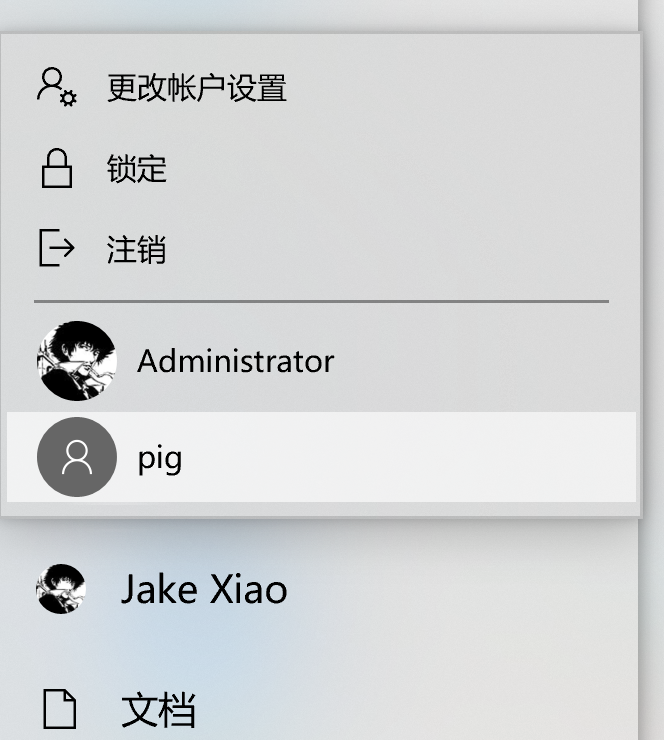The width and height of the screenshot is (664, 740).
Task: Select 锁定 to lock the device
Action: tap(137, 169)
